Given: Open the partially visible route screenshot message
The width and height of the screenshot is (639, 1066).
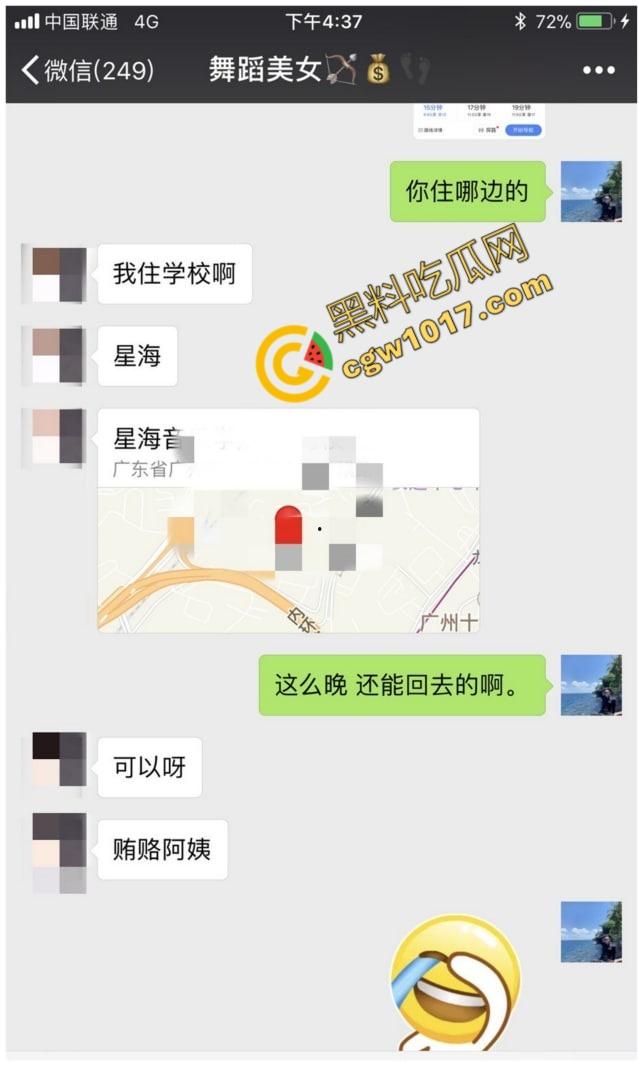Looking at the screenshot, I should (x=478, y=121).
